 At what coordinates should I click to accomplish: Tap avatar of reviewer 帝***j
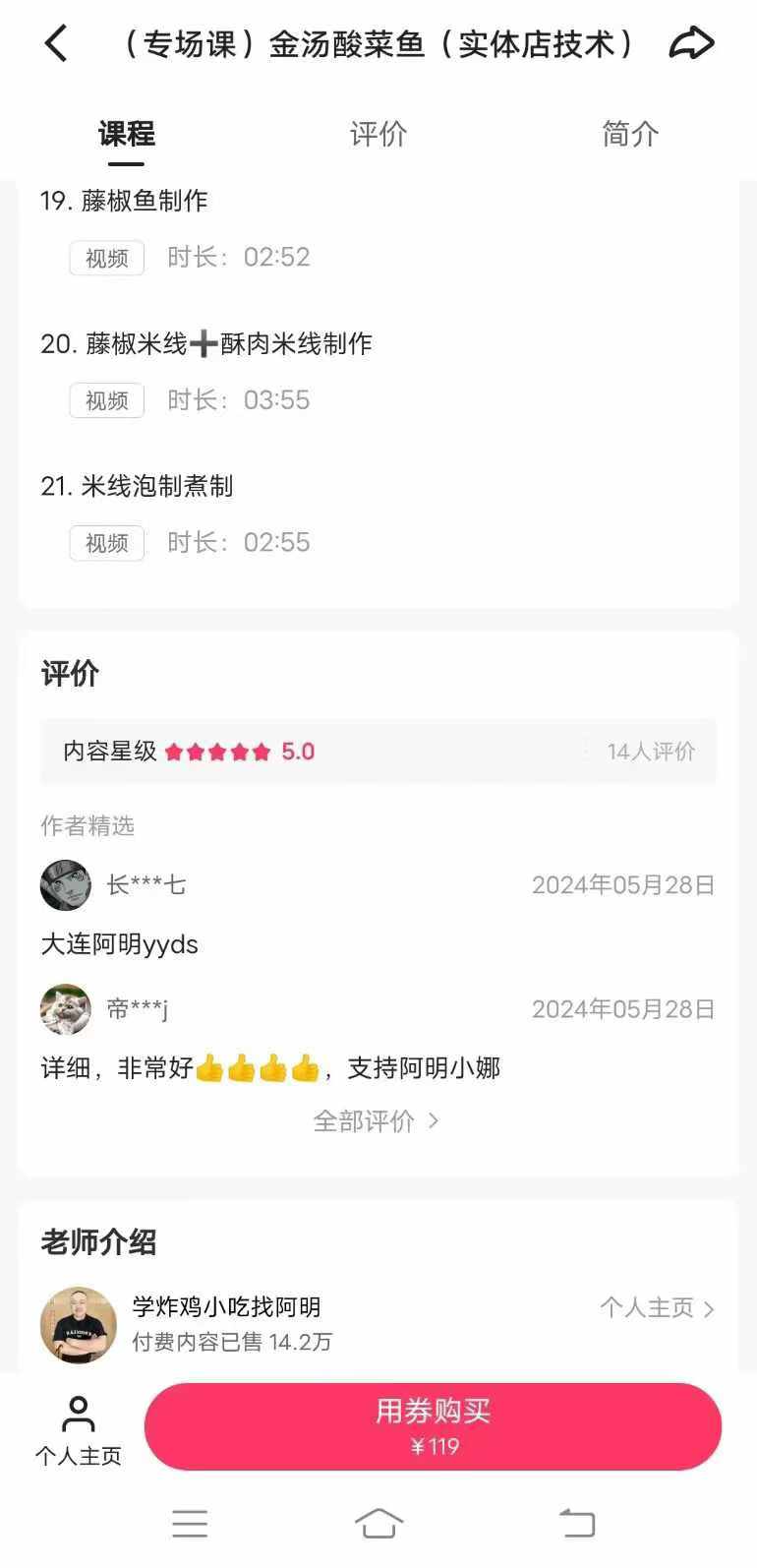coord(65,1009)
